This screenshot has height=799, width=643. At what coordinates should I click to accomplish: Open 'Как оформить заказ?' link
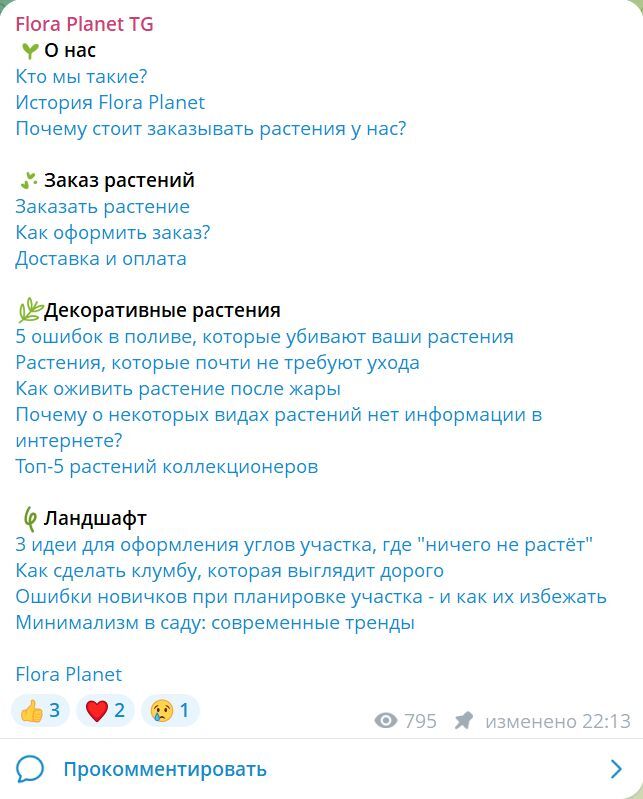pos(112,232)
